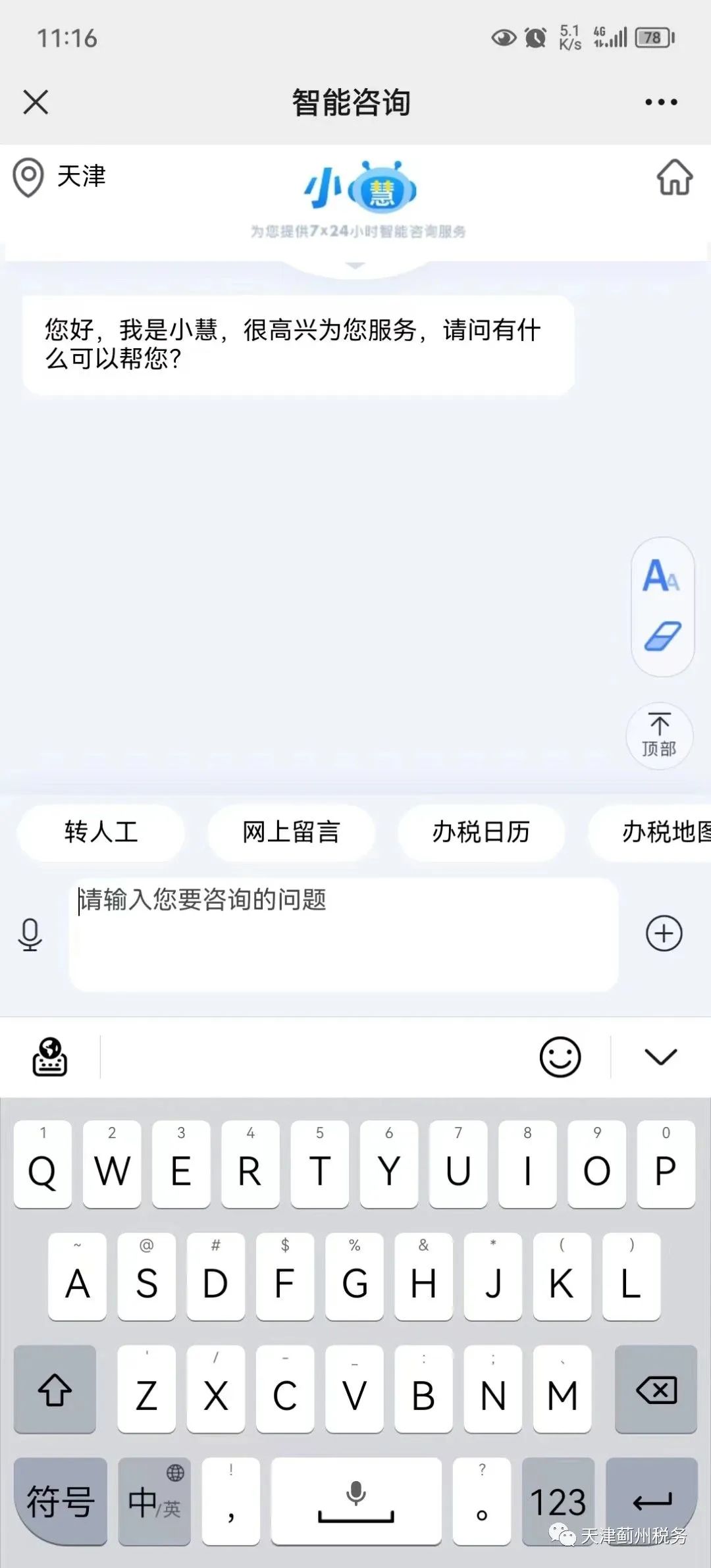Open 网上留言

point(291,832)
